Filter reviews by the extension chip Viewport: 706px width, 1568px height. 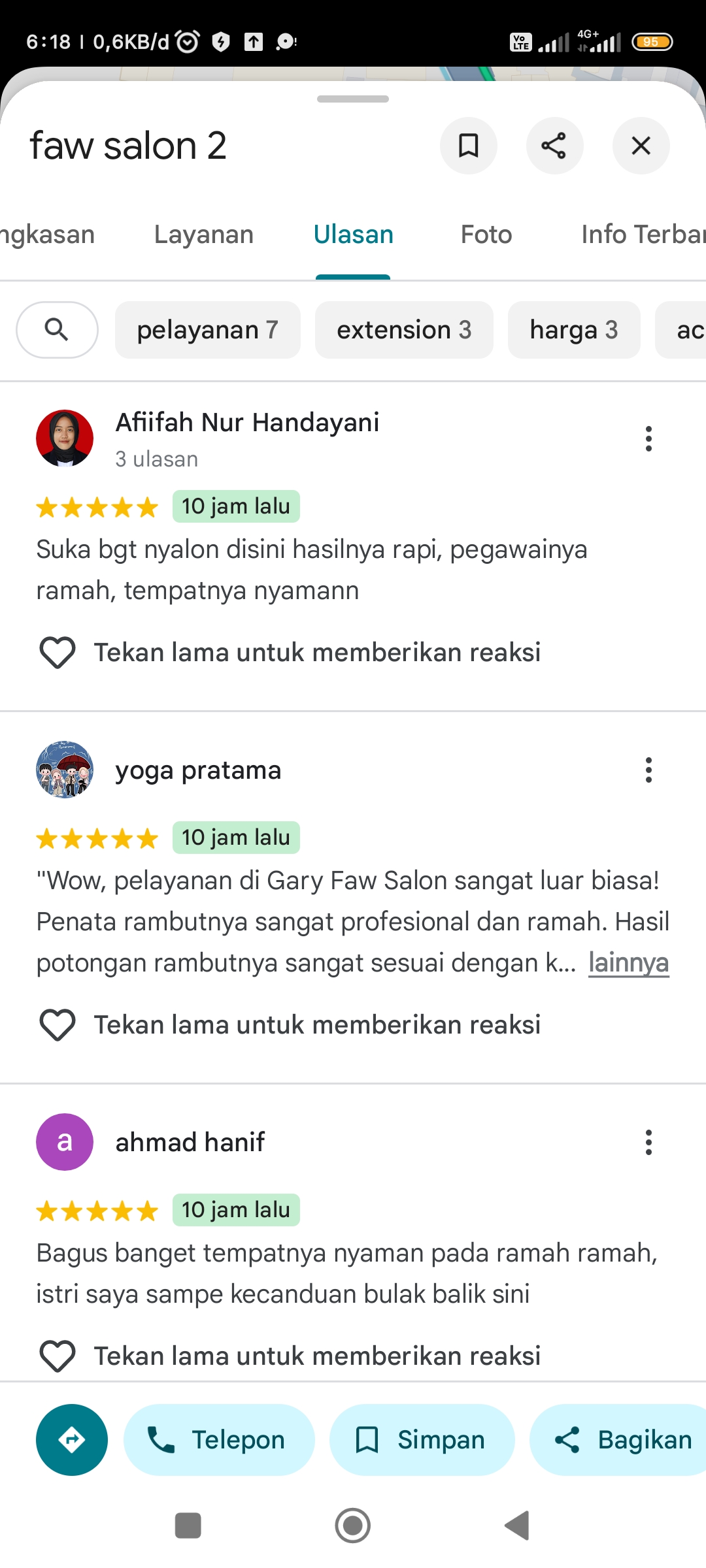(x=404, y=330)
